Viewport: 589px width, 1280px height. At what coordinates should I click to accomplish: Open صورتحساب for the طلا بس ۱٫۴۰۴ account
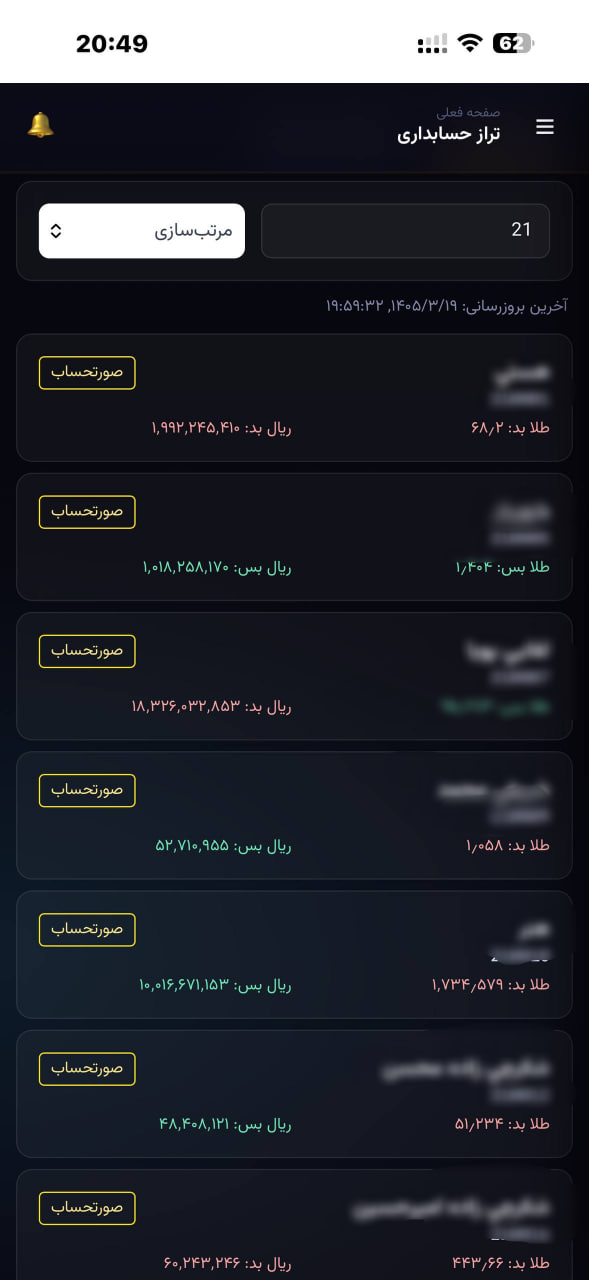(87, 512)
